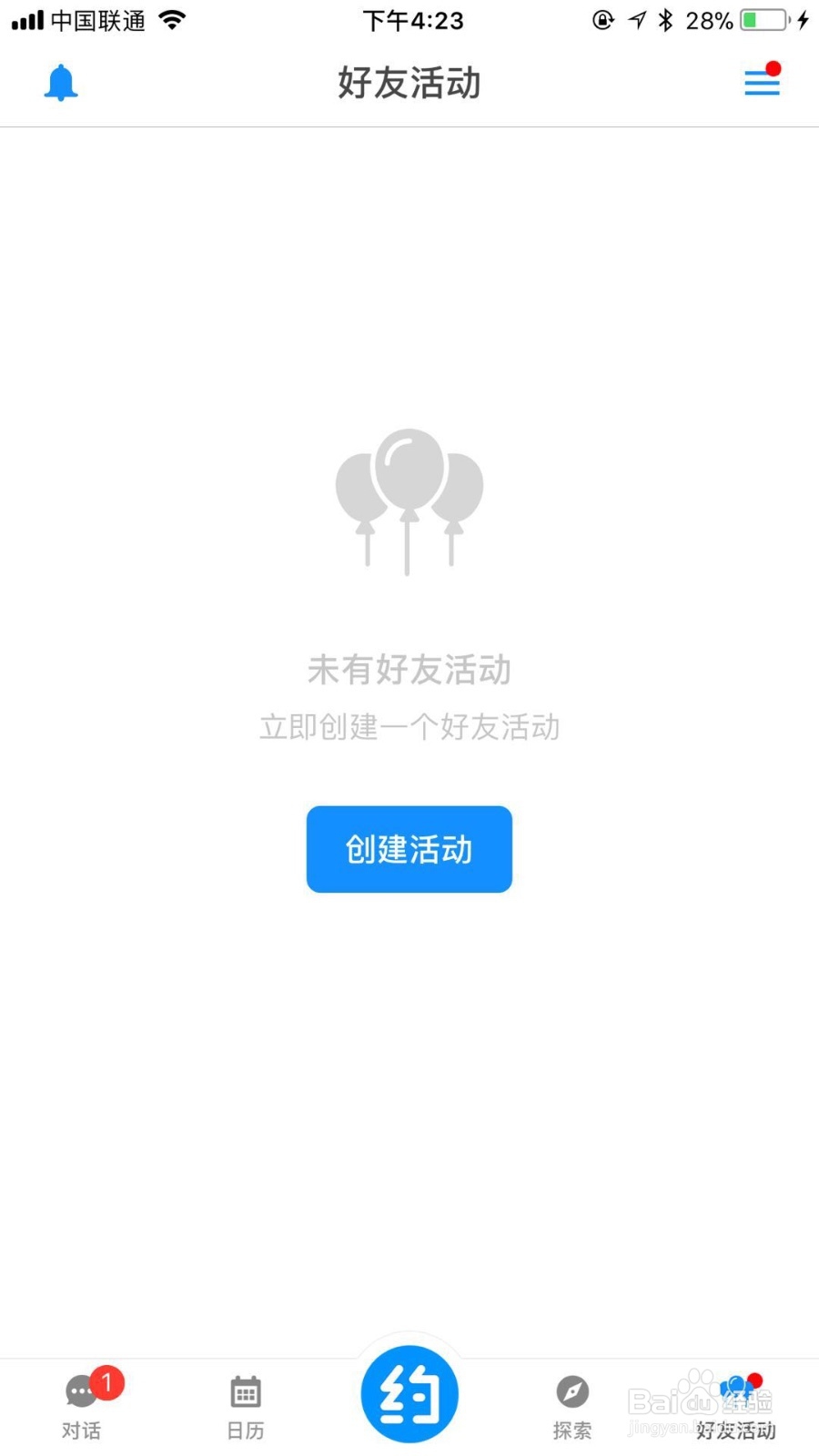Open the 对话 conversations tab icon

[x=82, y=1392]
